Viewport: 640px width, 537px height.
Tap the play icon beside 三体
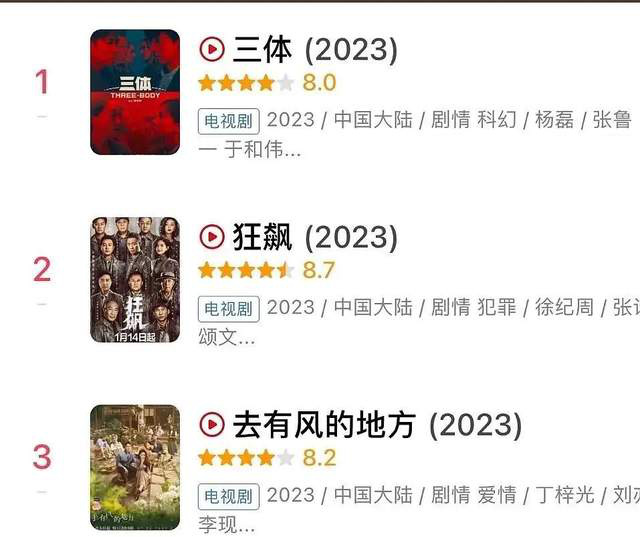click(x=212, y=49)
